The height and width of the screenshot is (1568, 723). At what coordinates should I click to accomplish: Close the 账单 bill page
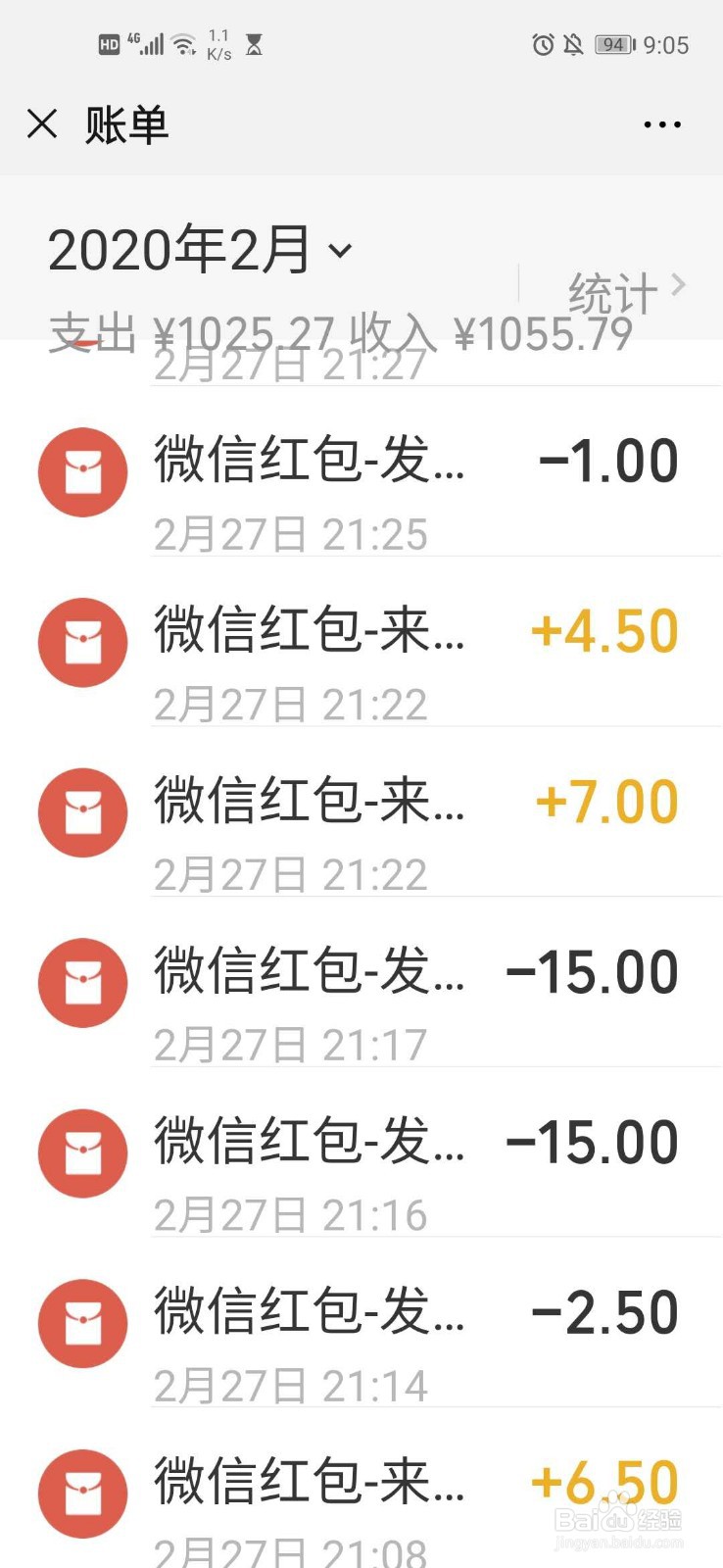coord(42,124)
